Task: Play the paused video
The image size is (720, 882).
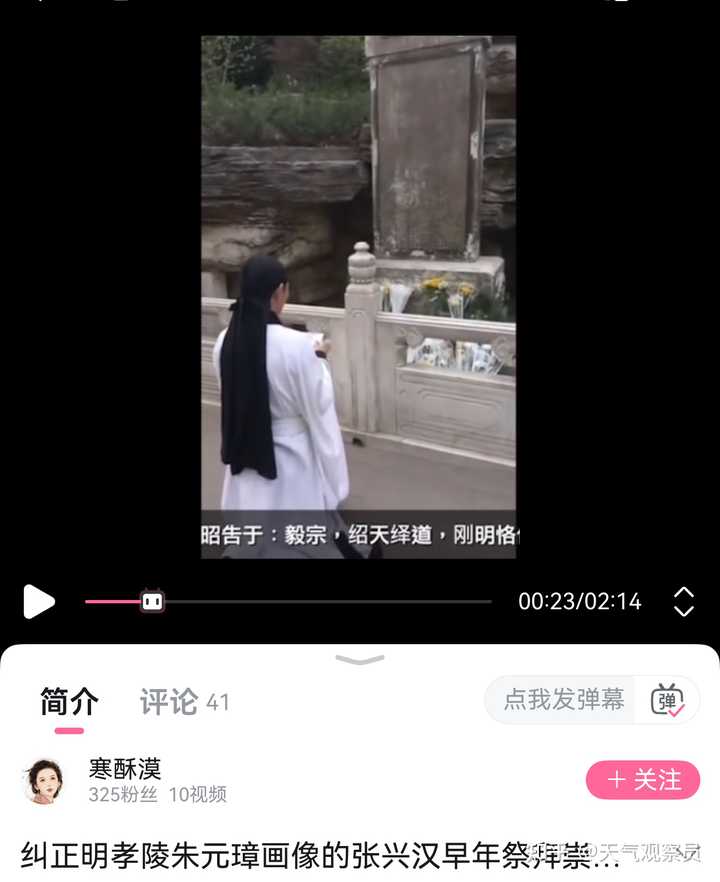Action: tap(38, 601)
